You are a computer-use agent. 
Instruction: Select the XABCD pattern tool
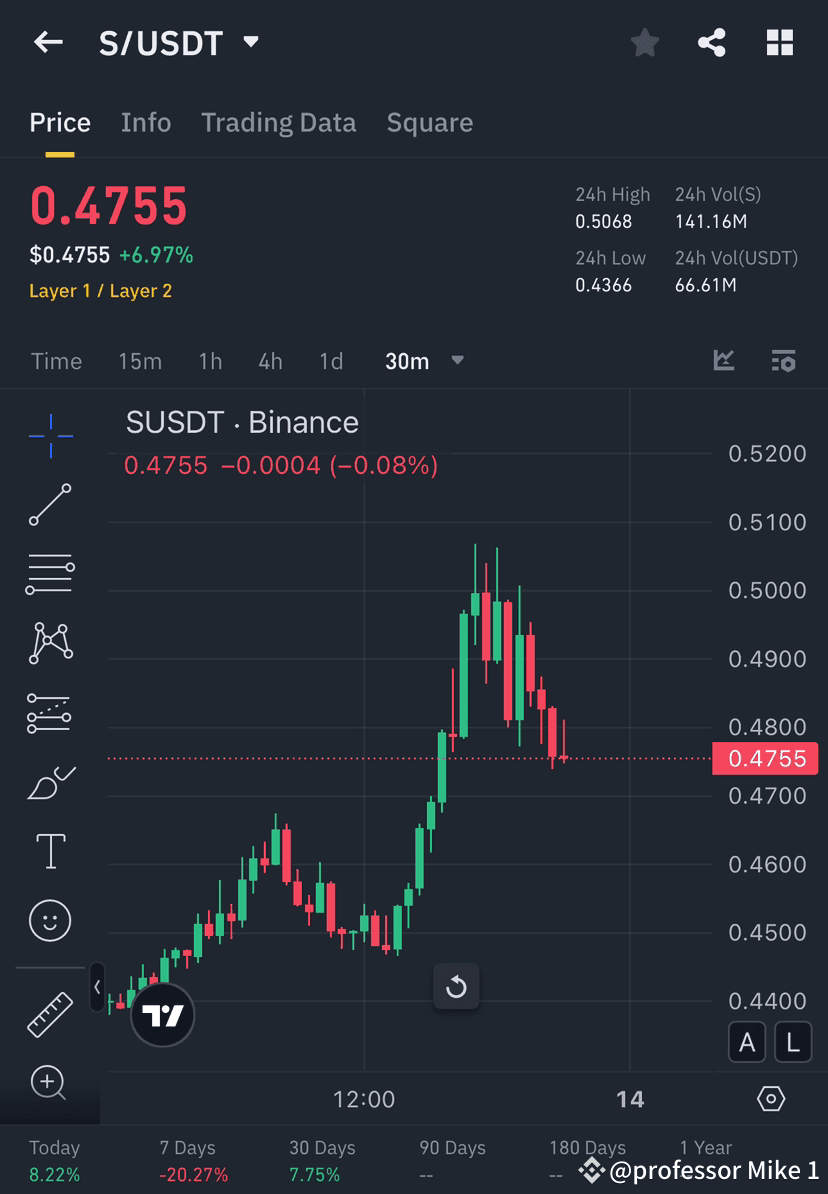[50, 643]
